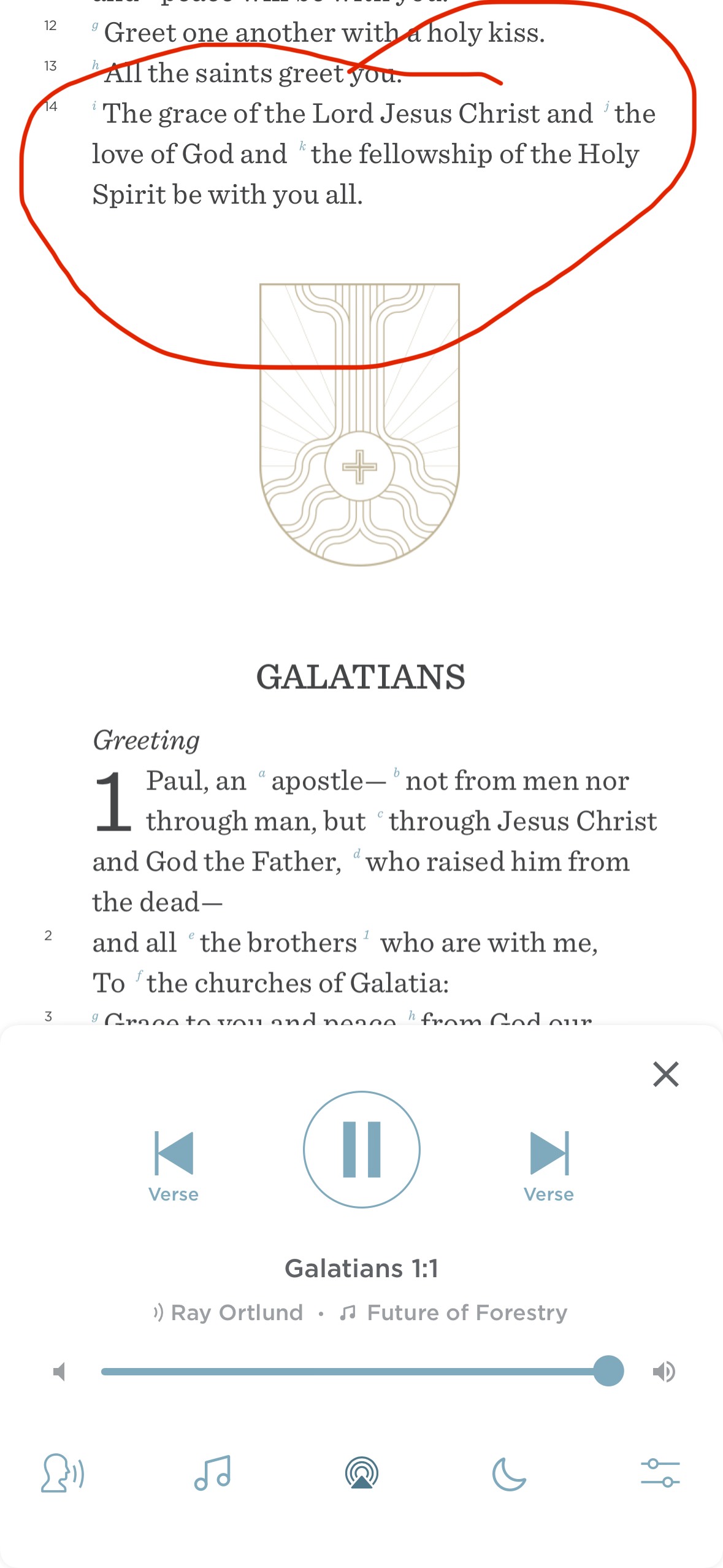Open cross-reference a before apostle
This screenshot has height=1568, width=723.
pos(262,773)
